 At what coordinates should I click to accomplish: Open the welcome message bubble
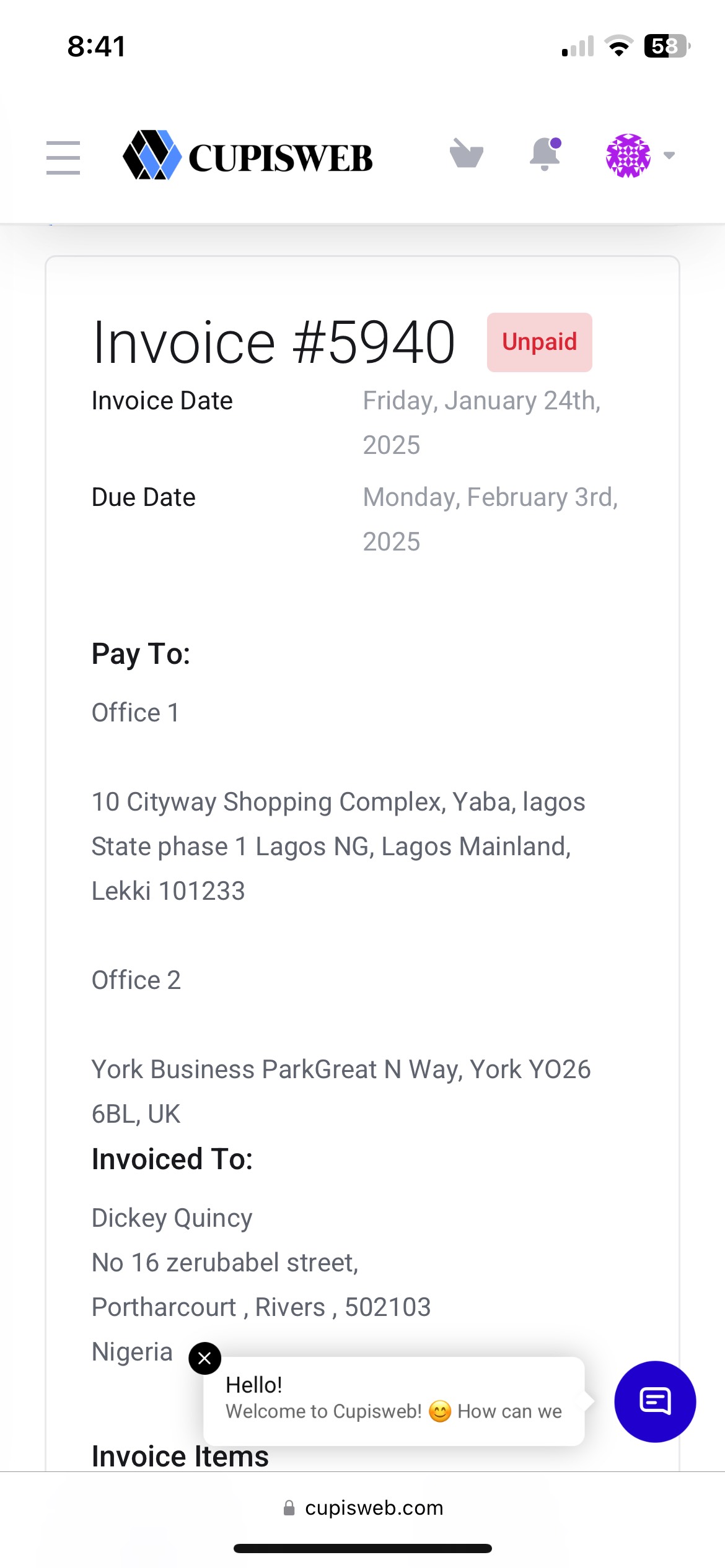coord(394,1401)
